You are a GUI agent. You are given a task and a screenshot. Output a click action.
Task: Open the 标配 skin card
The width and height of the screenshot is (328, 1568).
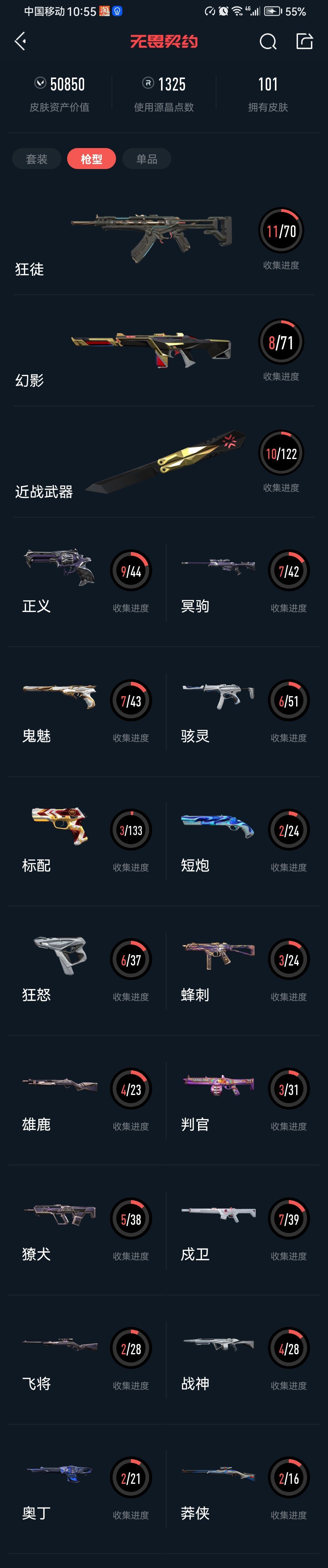85,841
